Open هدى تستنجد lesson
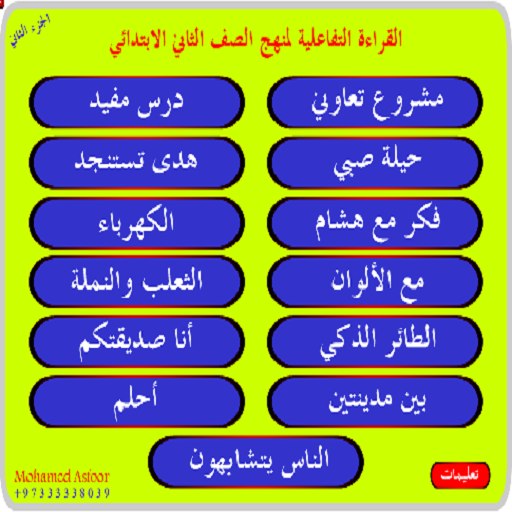The image size is (512, 512). [x=137, y=163]
